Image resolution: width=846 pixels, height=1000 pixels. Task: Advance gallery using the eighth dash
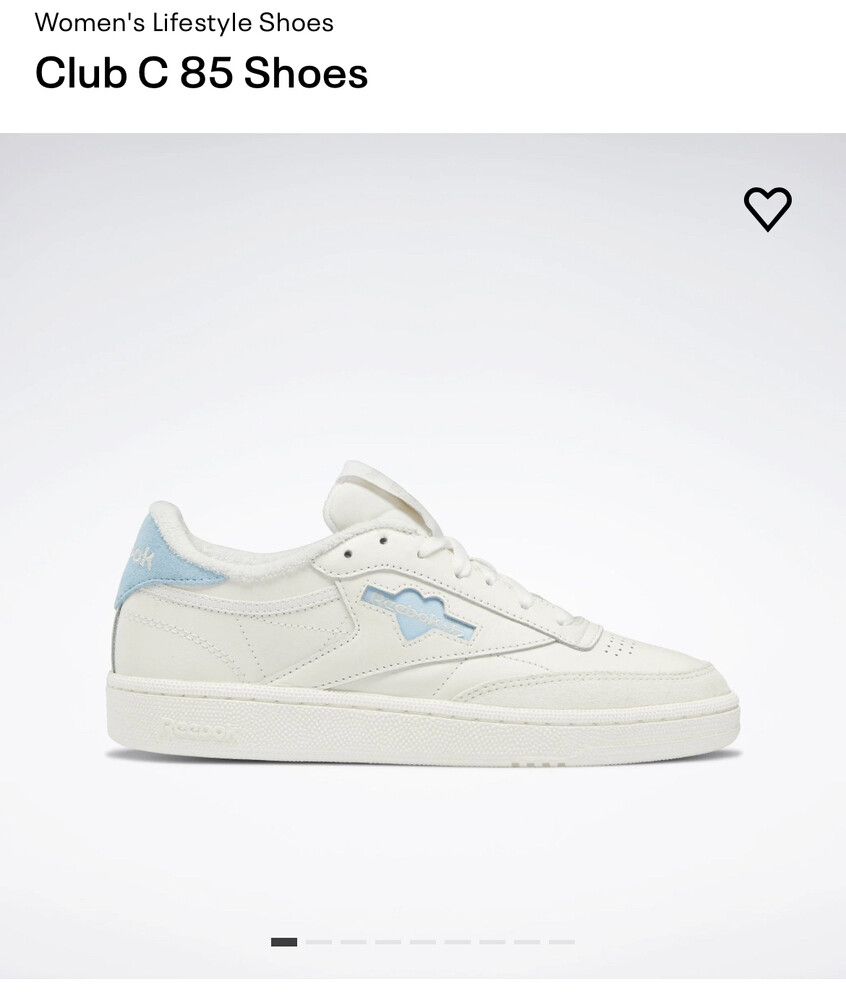coord(526,942)
